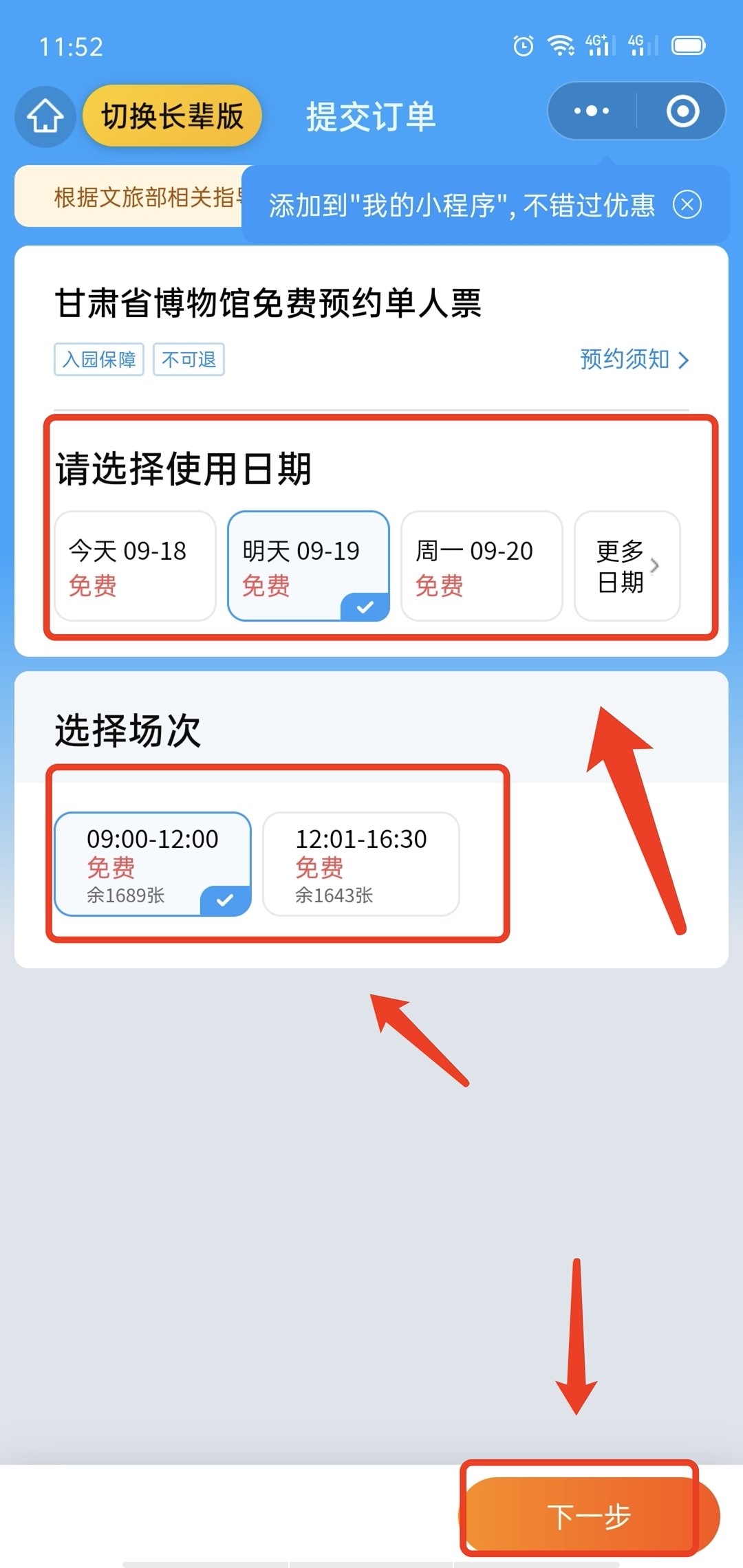The image size is (743, 1568).
Task: Open 预约须知 booking notice
Action: click(634, 359)
